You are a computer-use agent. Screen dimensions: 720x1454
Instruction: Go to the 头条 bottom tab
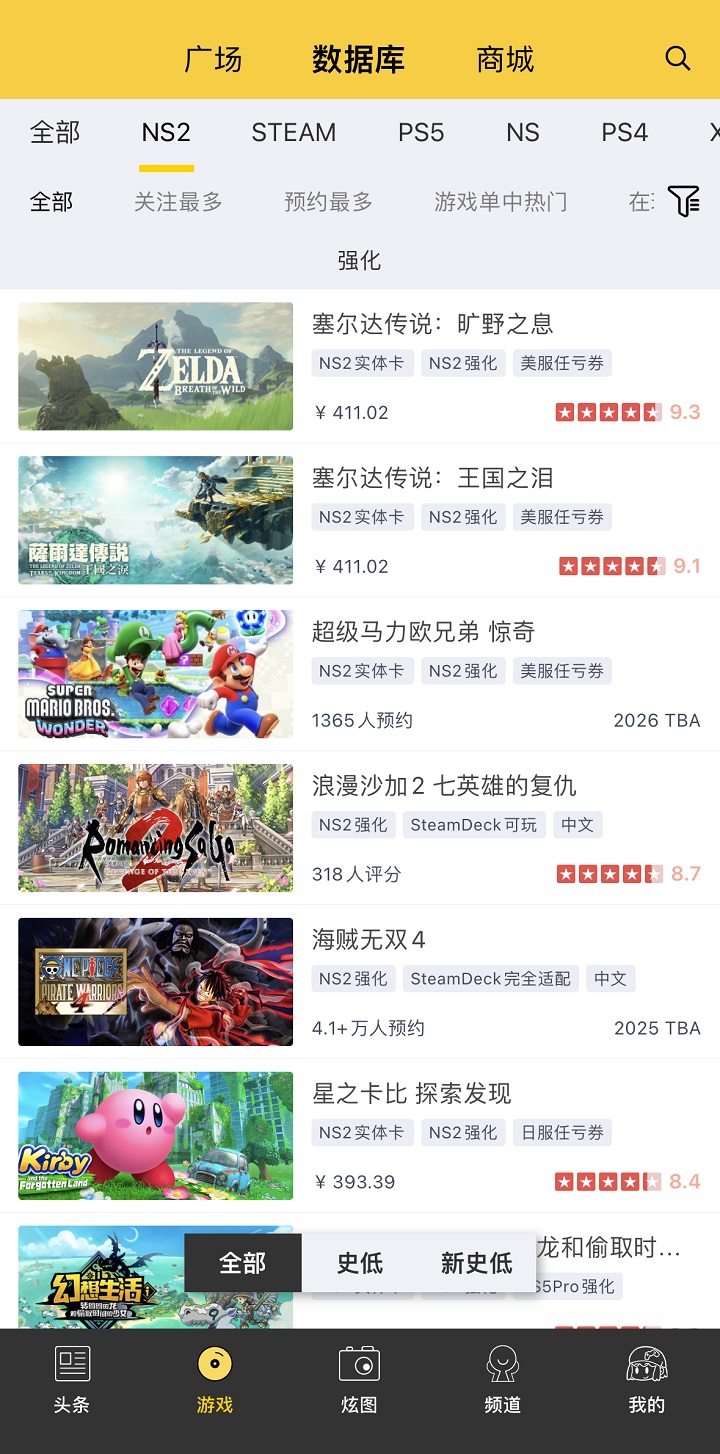coord(72,1380)
